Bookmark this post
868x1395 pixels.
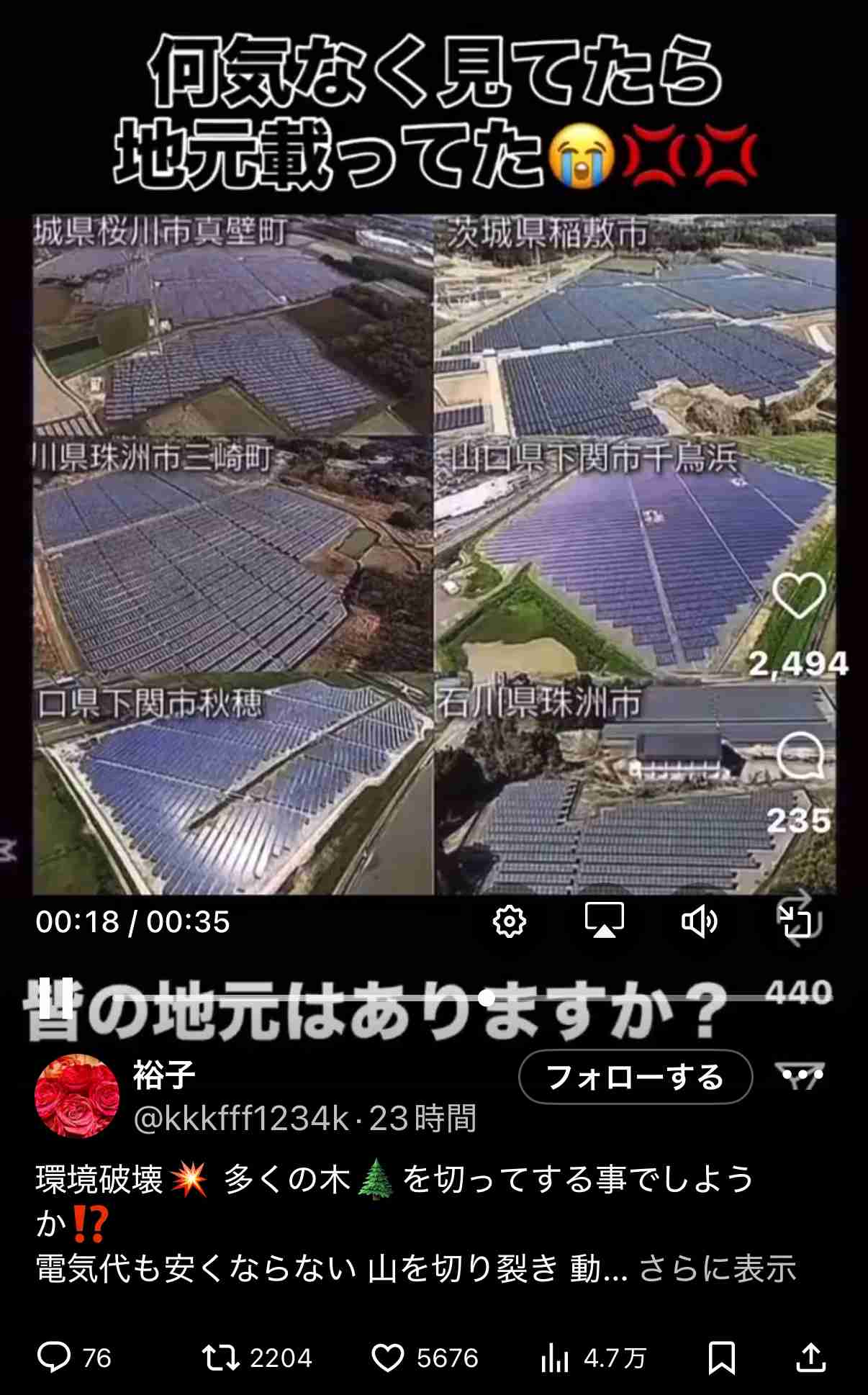click(x=721, y=1358)
